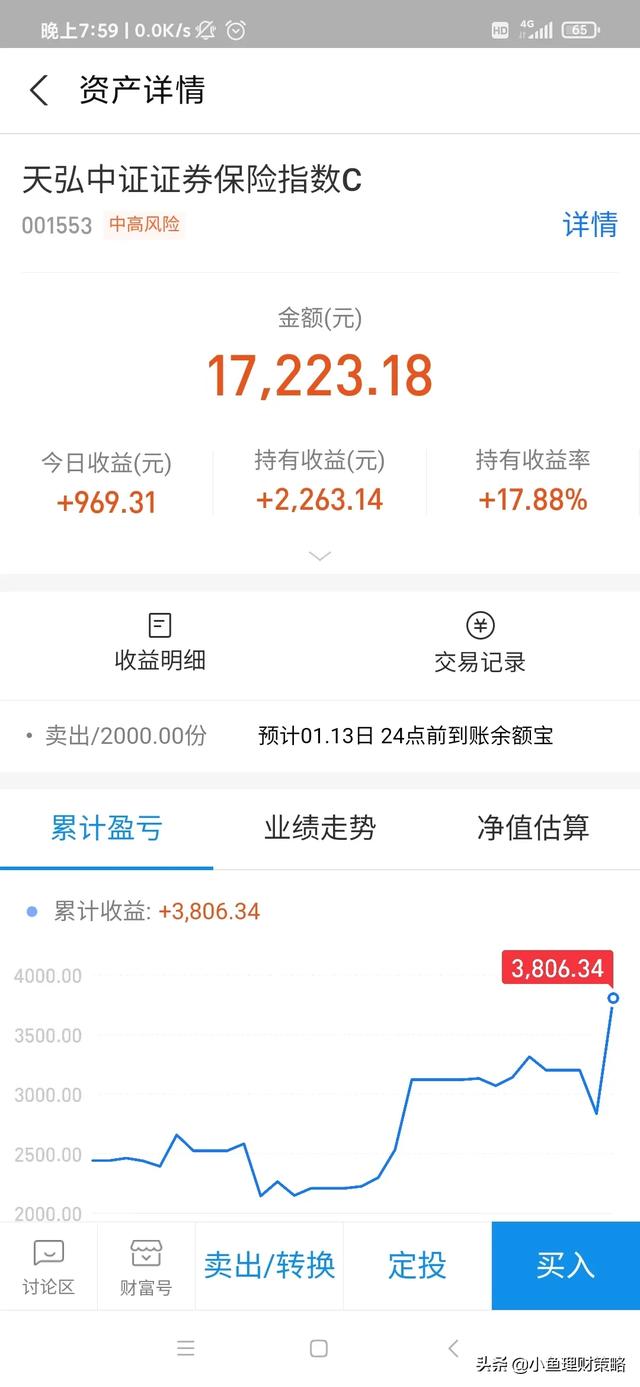Open the pending 卖出/2000.00份 order row
The height and width of the screenshot is (1387, 640).
320,736
